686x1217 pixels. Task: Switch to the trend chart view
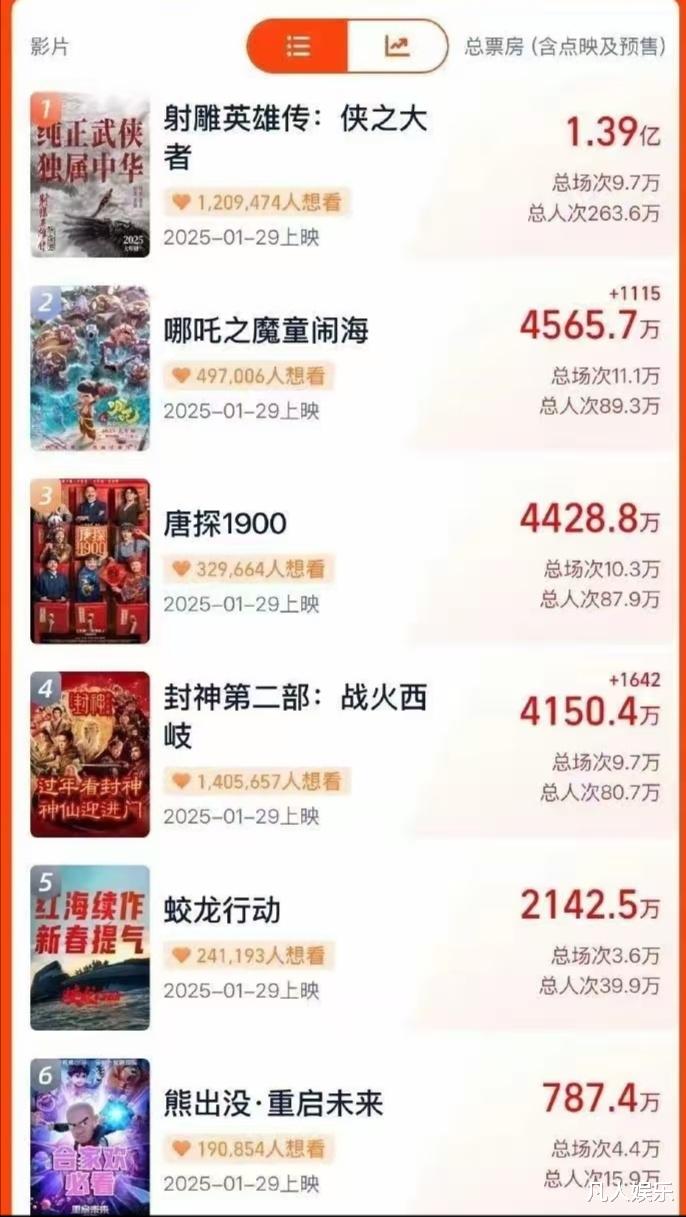(397, 46)
